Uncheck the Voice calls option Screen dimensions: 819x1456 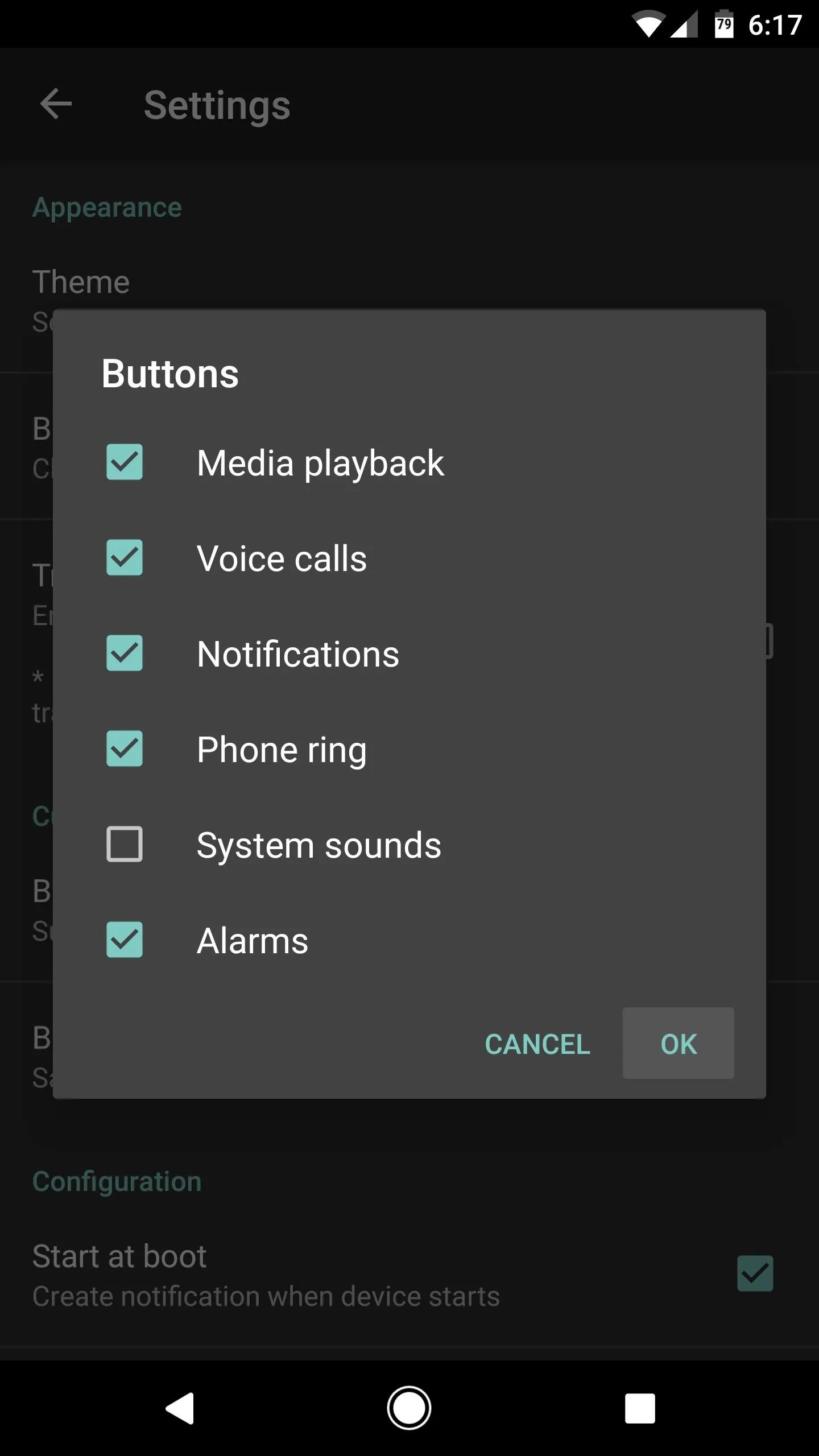point(125,557)
